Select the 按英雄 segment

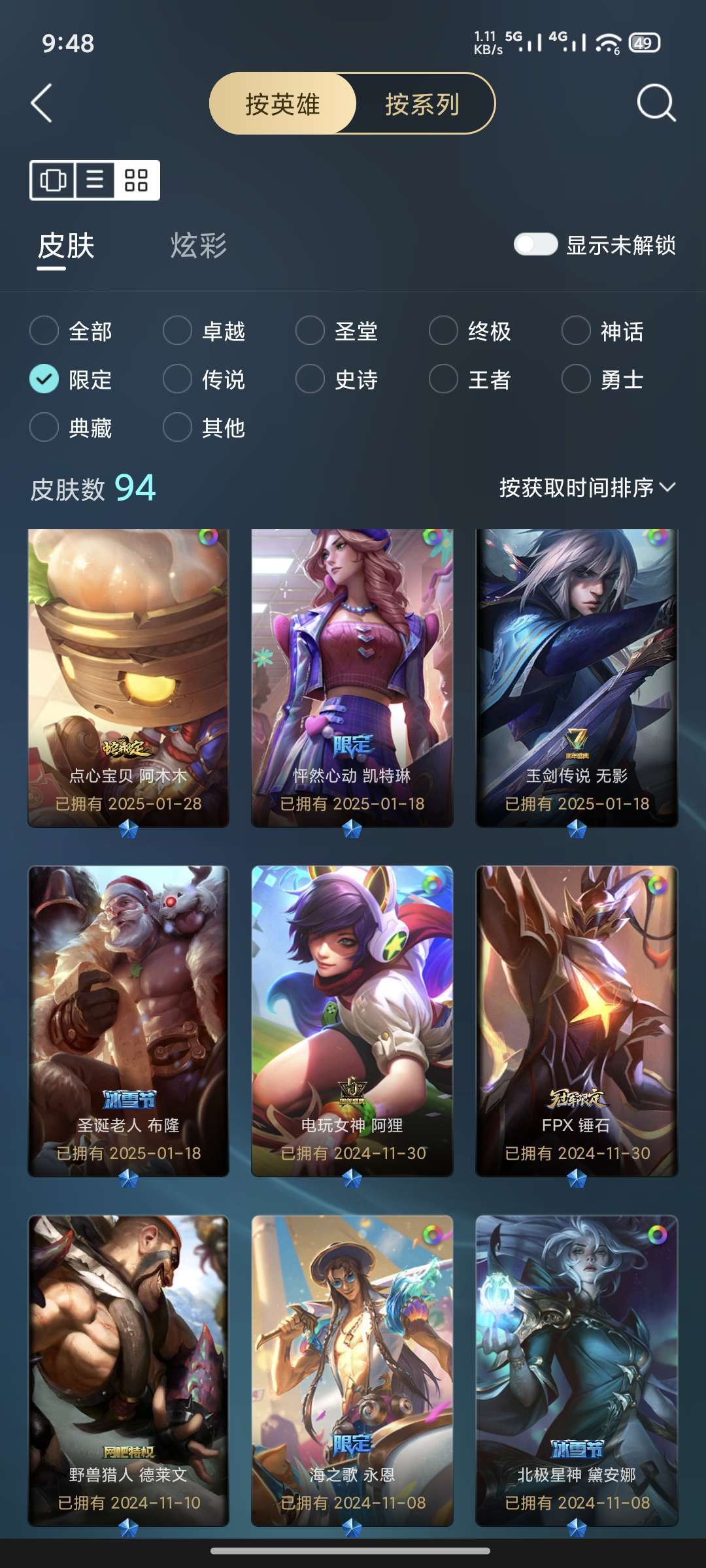point(282,104)
